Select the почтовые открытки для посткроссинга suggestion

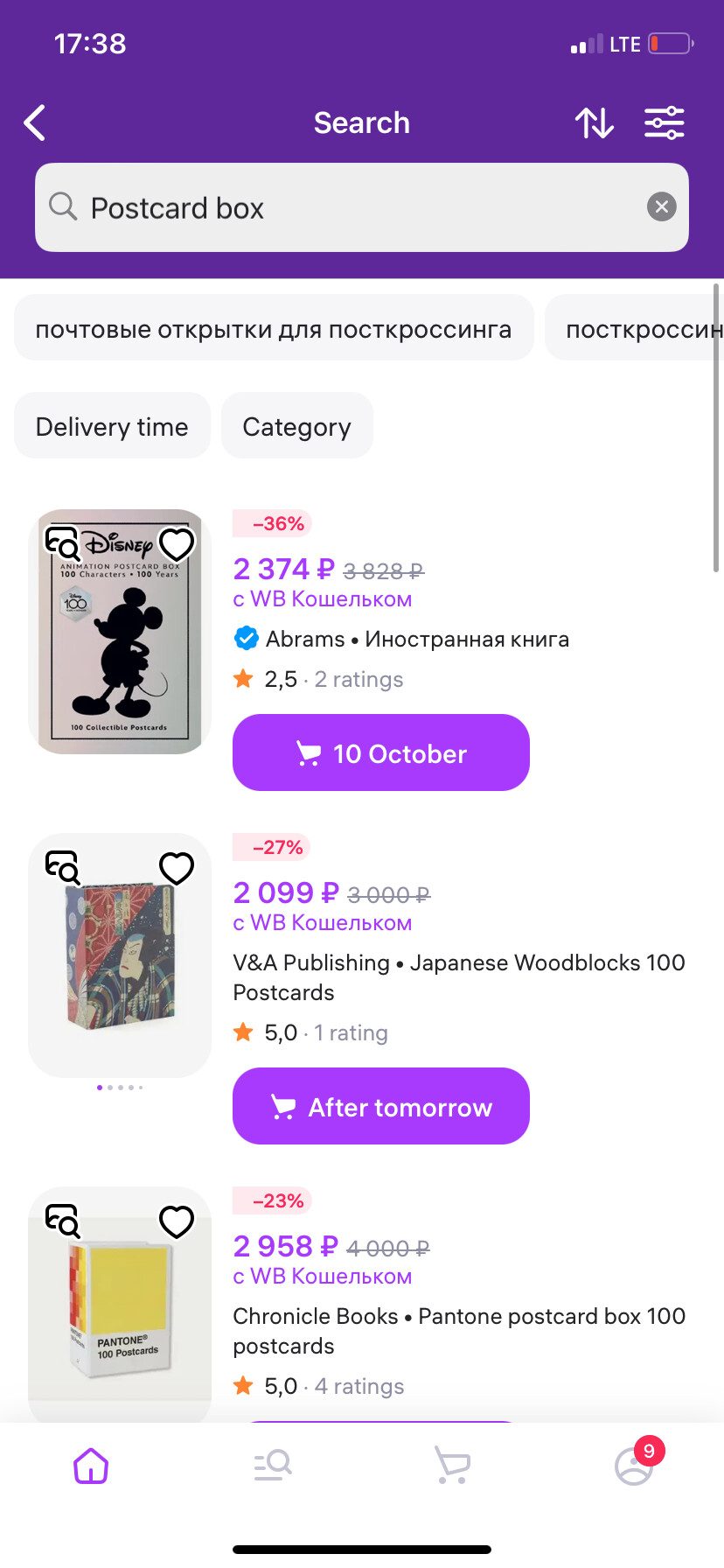click(274, 329)
